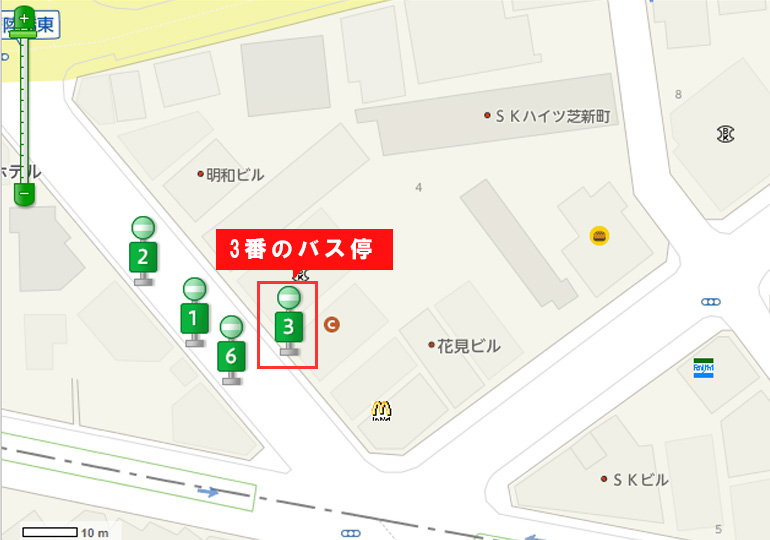Tap the McDonald's map icon
Image resolution: width=770 pixels, height=540 pixels.
[x=381, y=409]
